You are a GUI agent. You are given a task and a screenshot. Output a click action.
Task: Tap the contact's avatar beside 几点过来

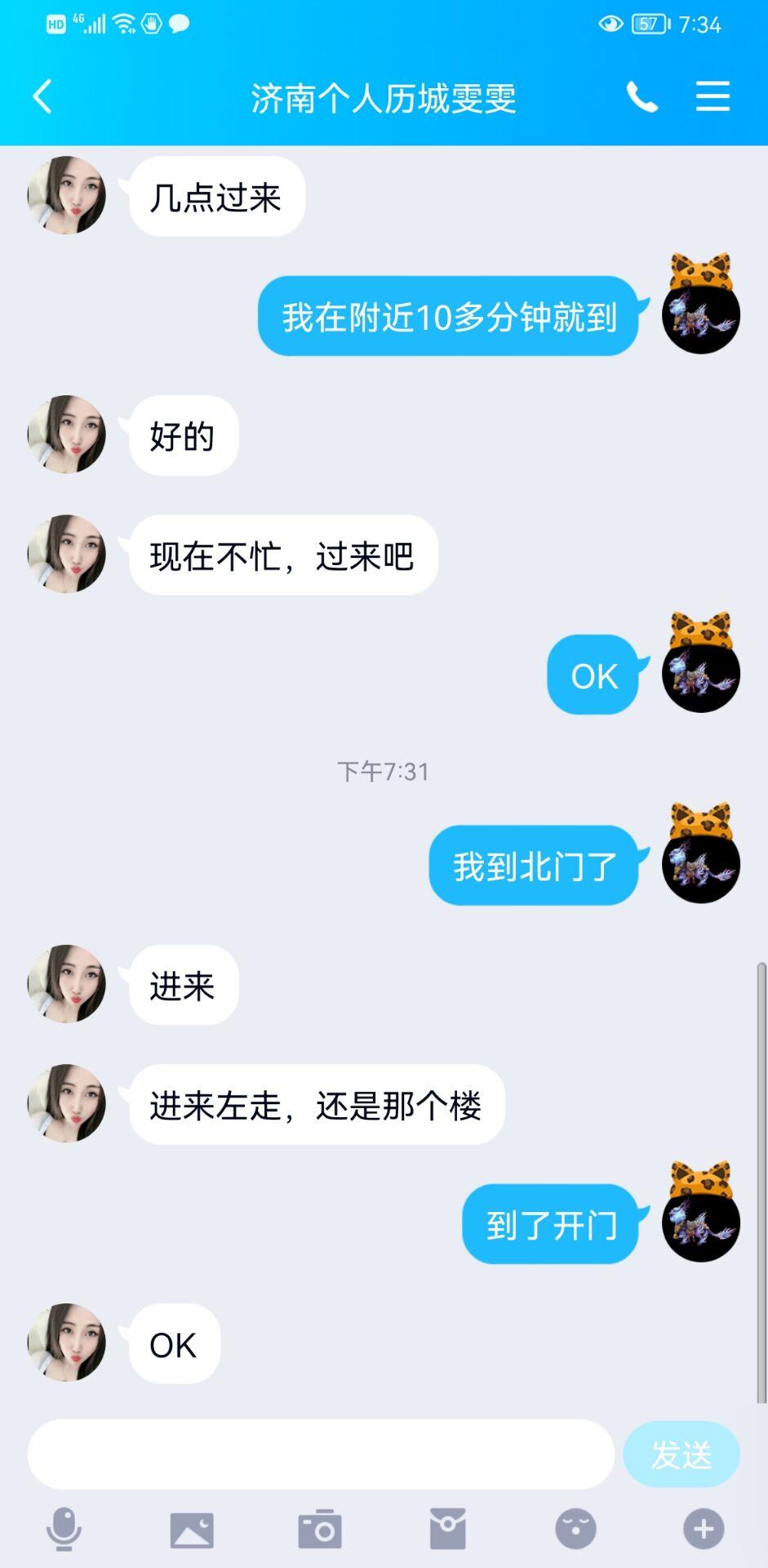tap(69, 196)
